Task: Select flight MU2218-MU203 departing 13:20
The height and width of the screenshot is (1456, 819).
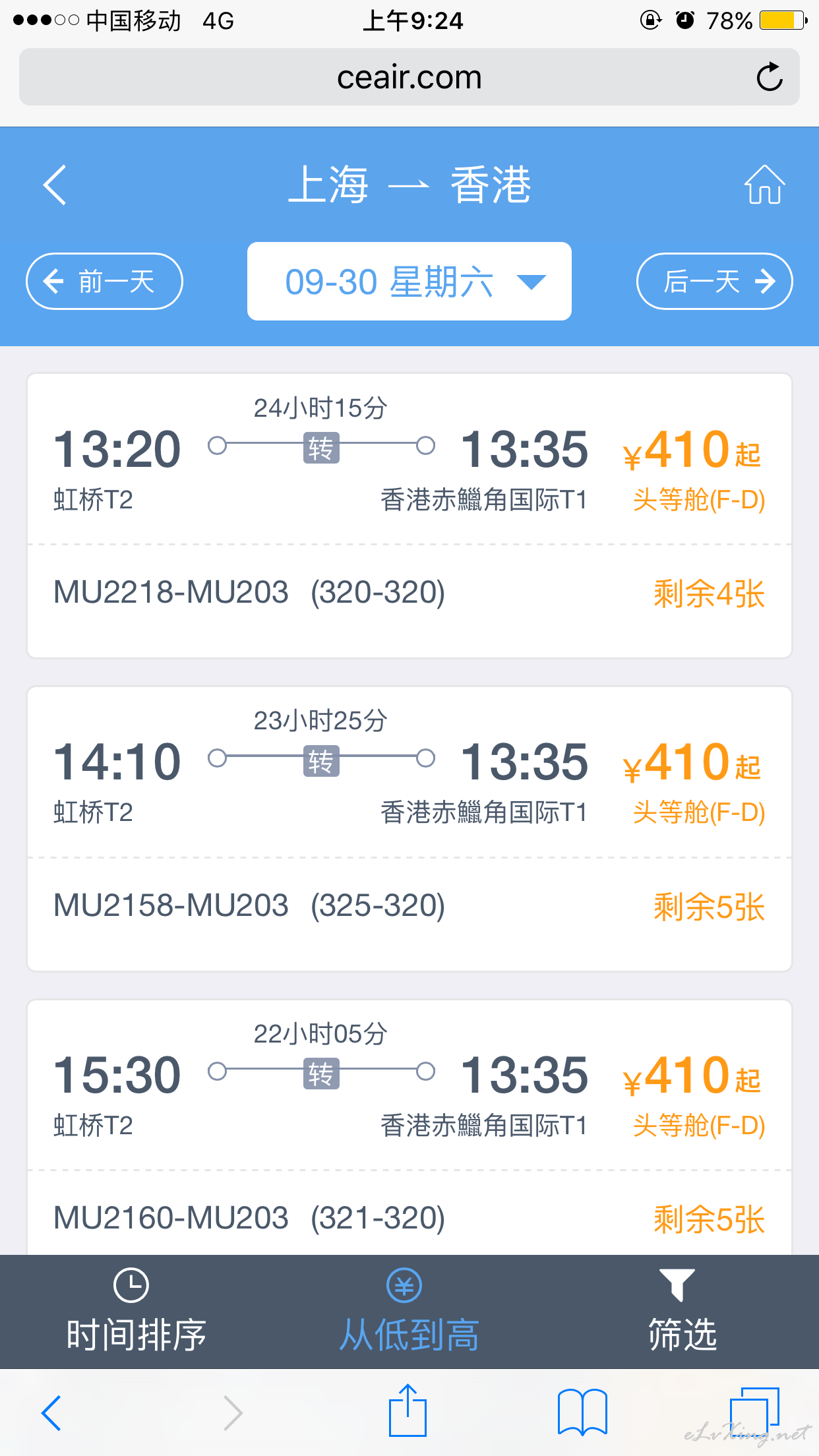Action: 409,516
